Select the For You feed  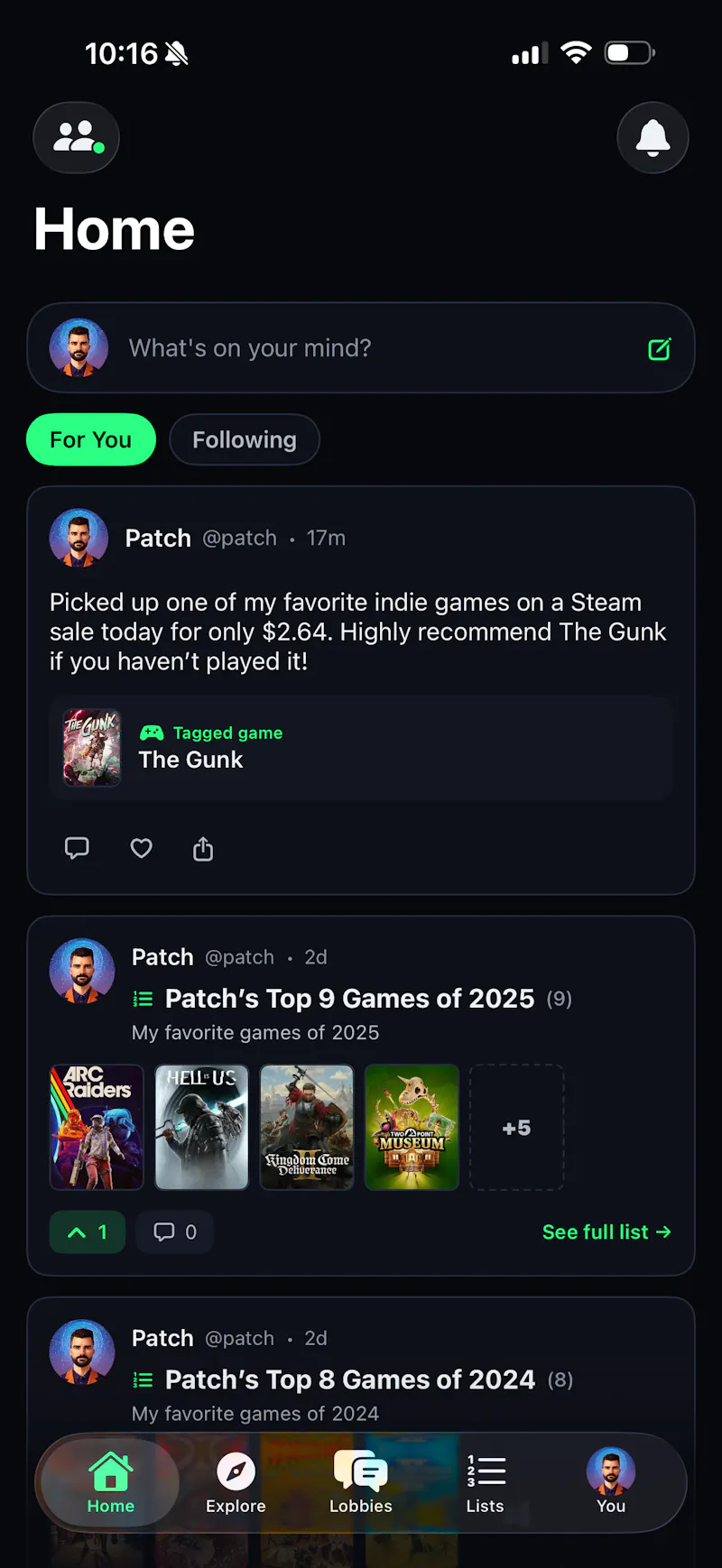(91, 439)
